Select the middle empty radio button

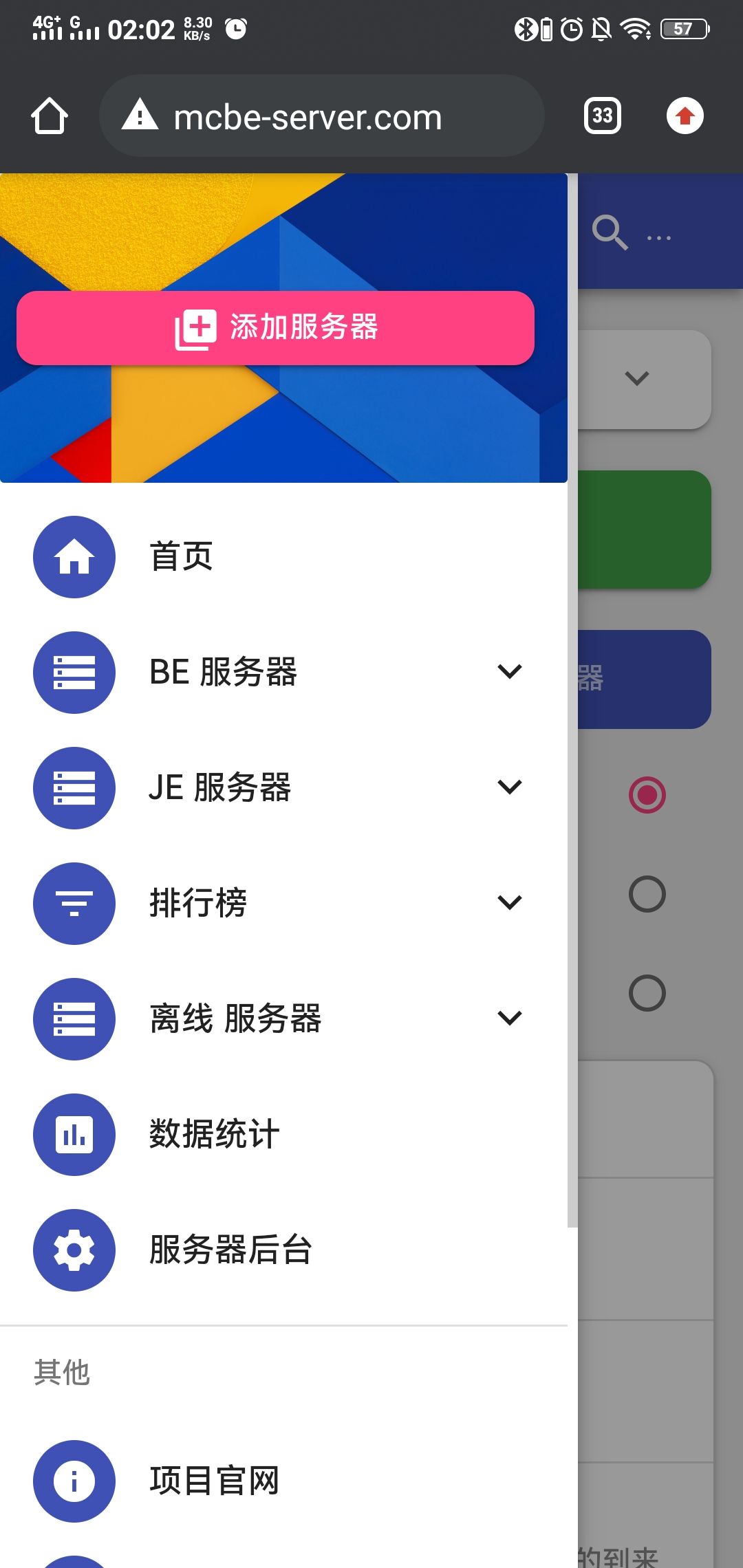coord(647,893)
